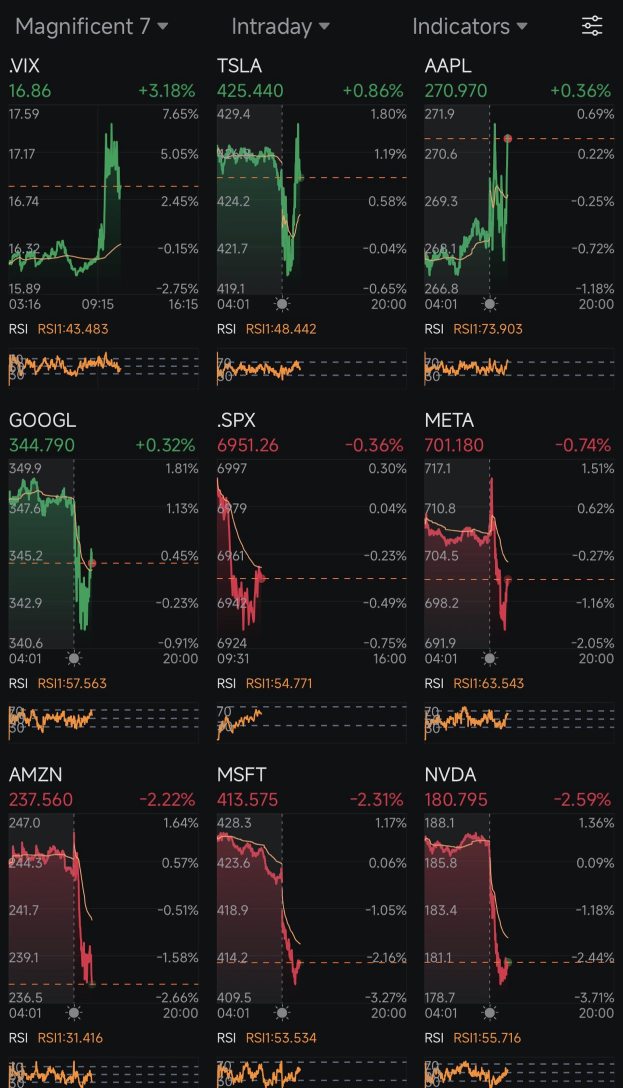Viewport: 623px width, 1088px height.
Task: Open the MSFT chart card
Action: [x=312, y=926]
